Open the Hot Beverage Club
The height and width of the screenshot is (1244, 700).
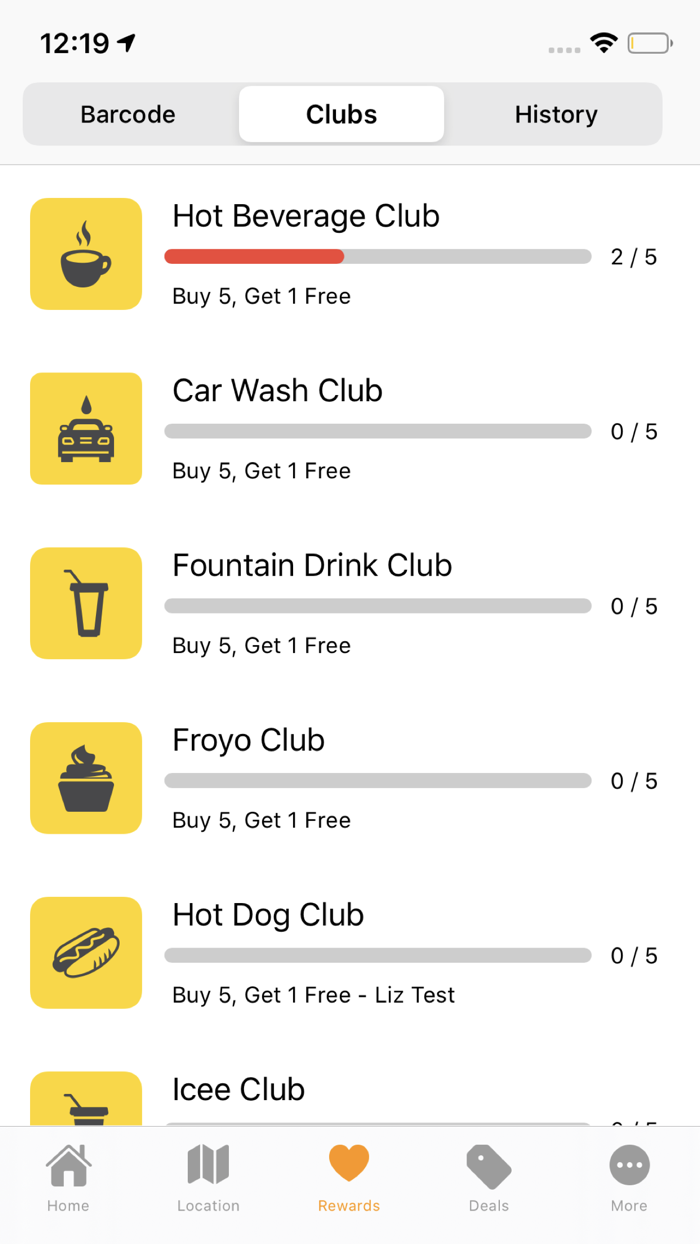(350, 254)
